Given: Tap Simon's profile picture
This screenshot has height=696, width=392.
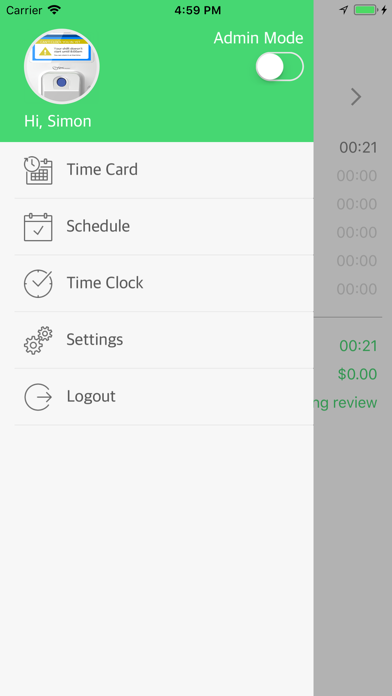Looking at the screenshot, I should [x=62, y=67].
